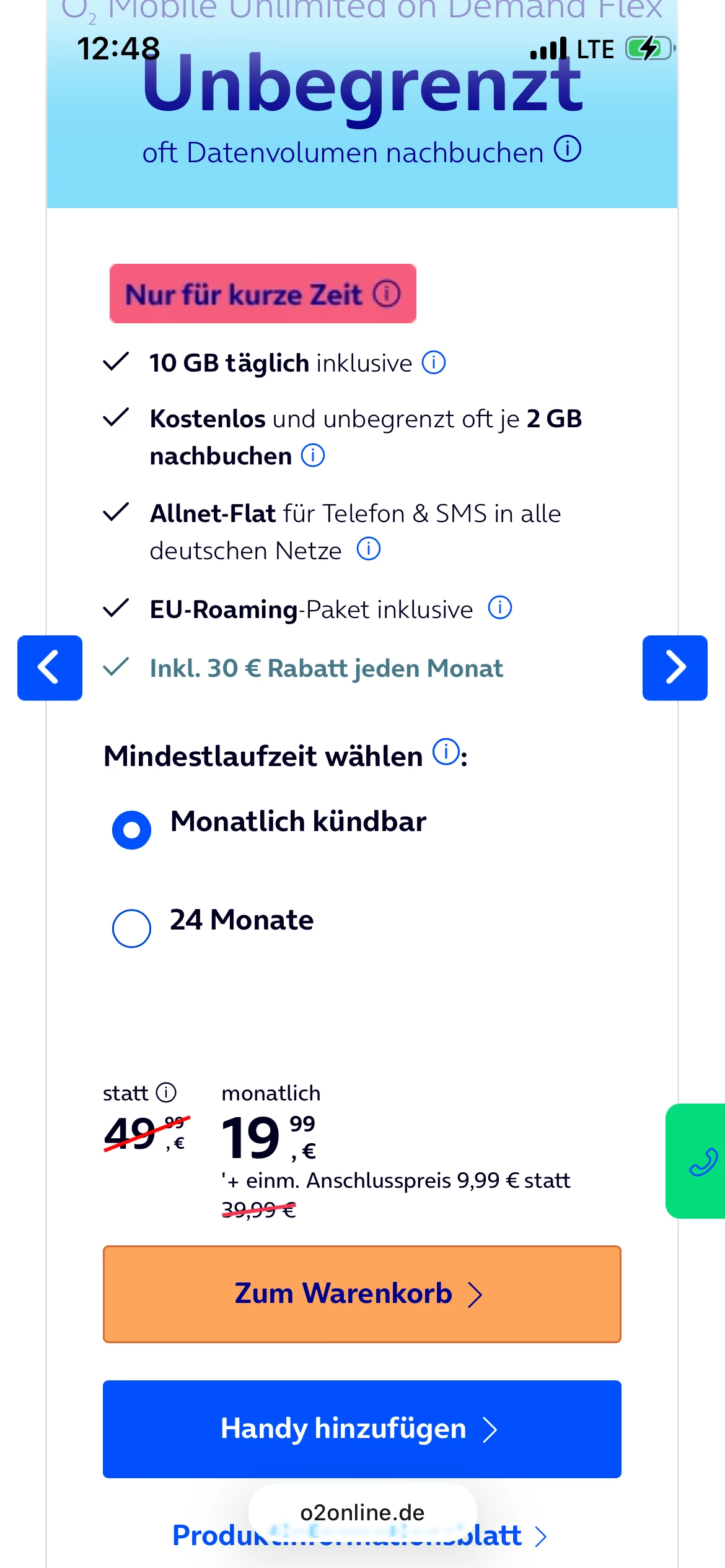Show info about 2 GB nachbuchen
The height and width of the screenshot is (1568, 725).
point(313,455)
